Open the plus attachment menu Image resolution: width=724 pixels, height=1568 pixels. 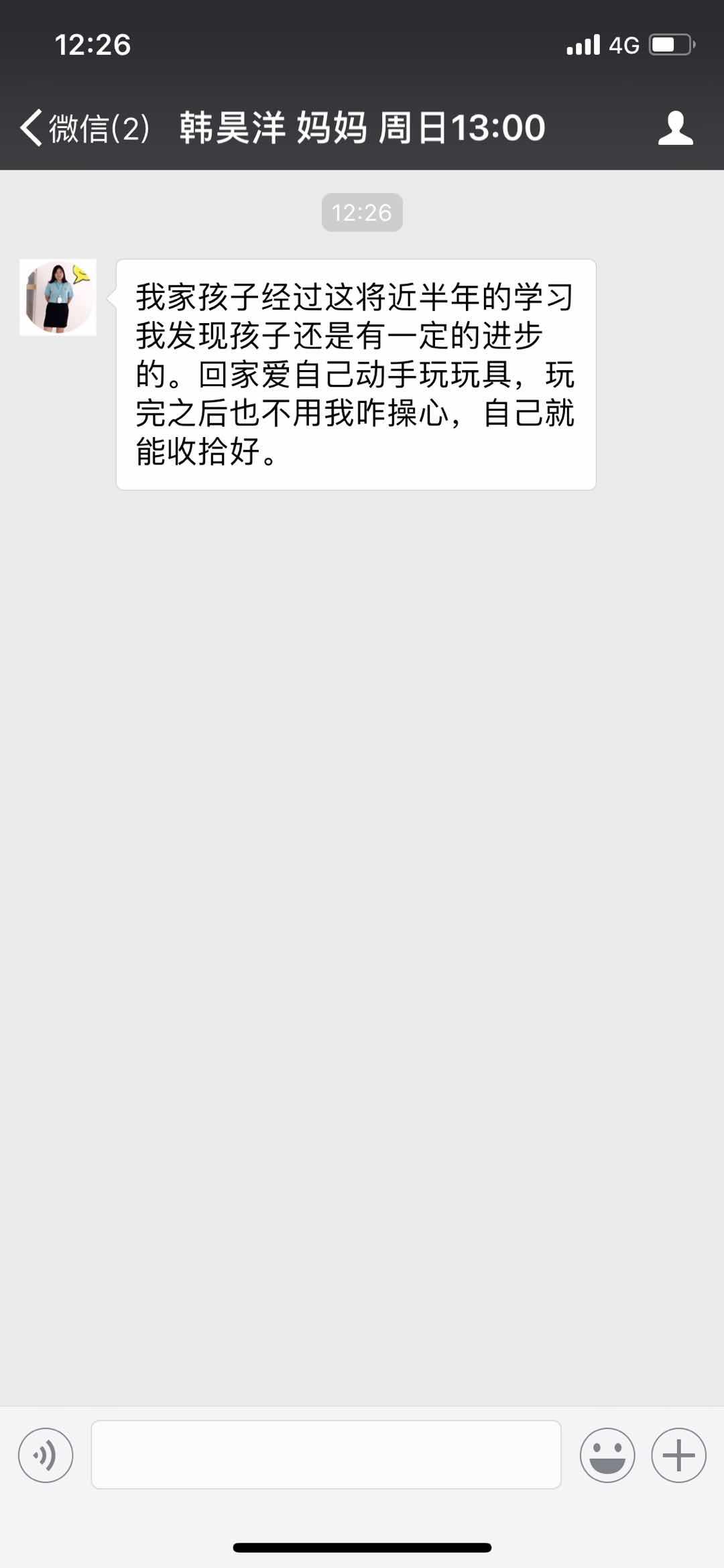pos(678,1455)
